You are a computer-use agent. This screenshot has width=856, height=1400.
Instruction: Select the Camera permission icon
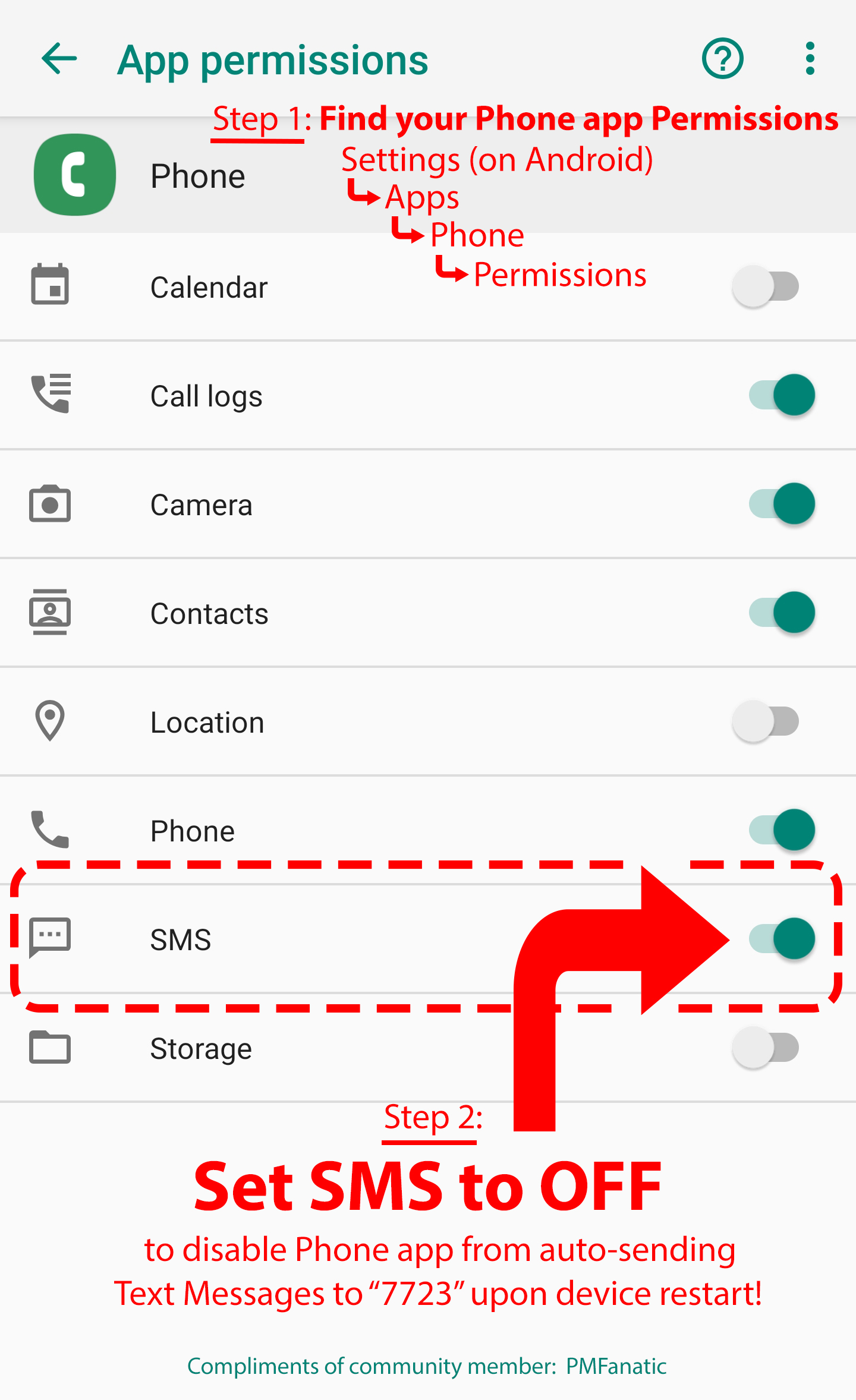[50, 504]
